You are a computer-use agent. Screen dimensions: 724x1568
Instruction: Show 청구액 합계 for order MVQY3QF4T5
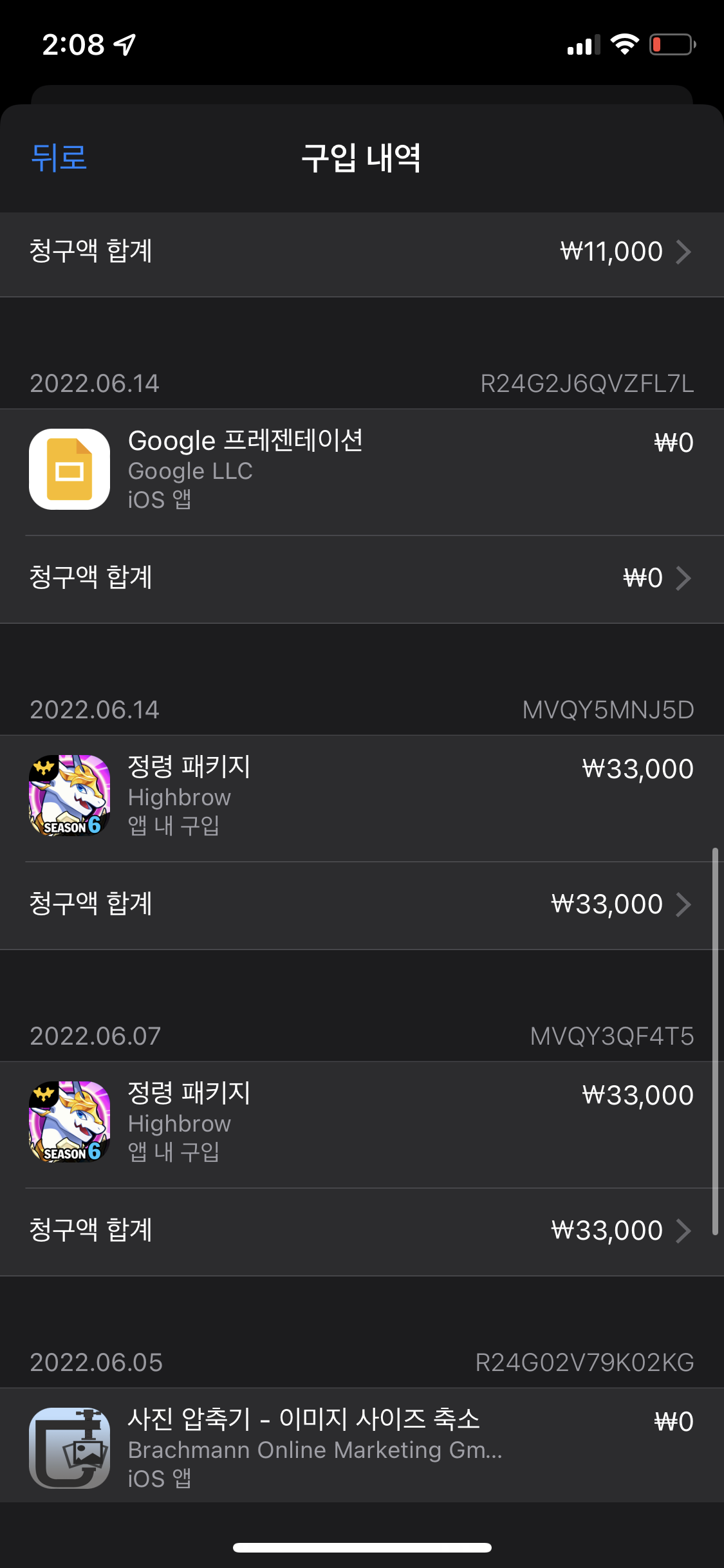click(x=362, y=1230)
